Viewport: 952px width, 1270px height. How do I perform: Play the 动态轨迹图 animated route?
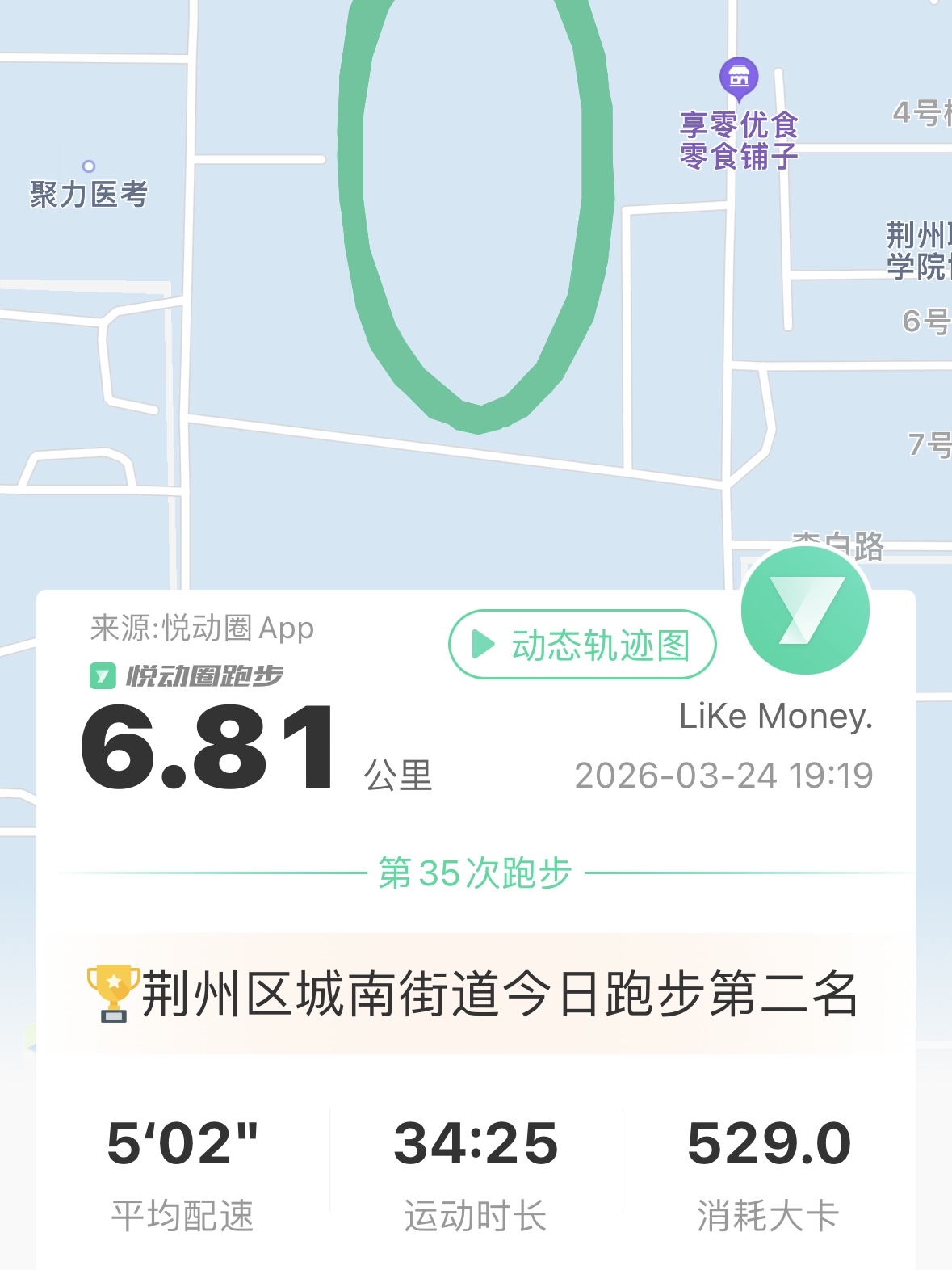coord(582,645)
